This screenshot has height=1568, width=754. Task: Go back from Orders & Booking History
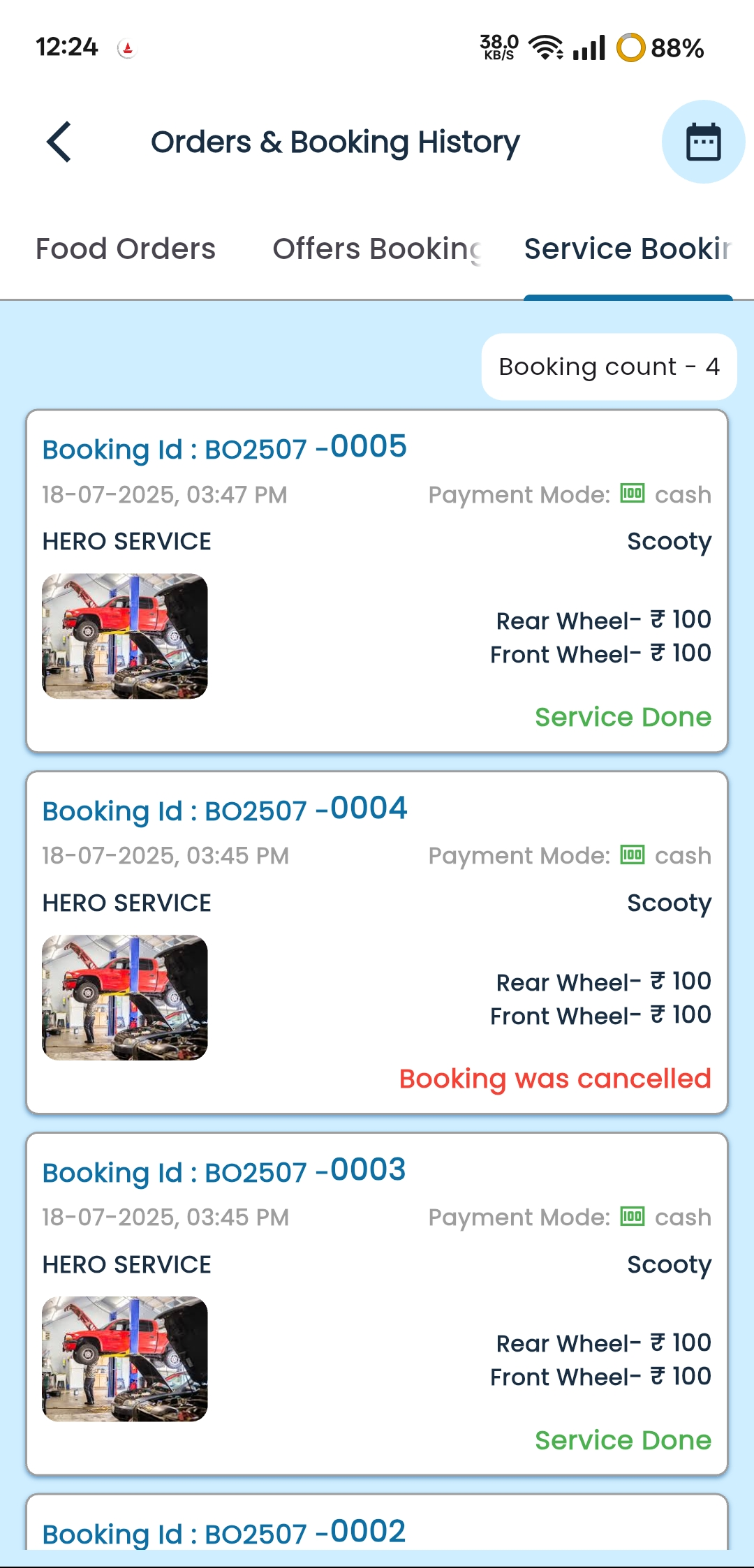pyautogui.click(x=59, y=142)
